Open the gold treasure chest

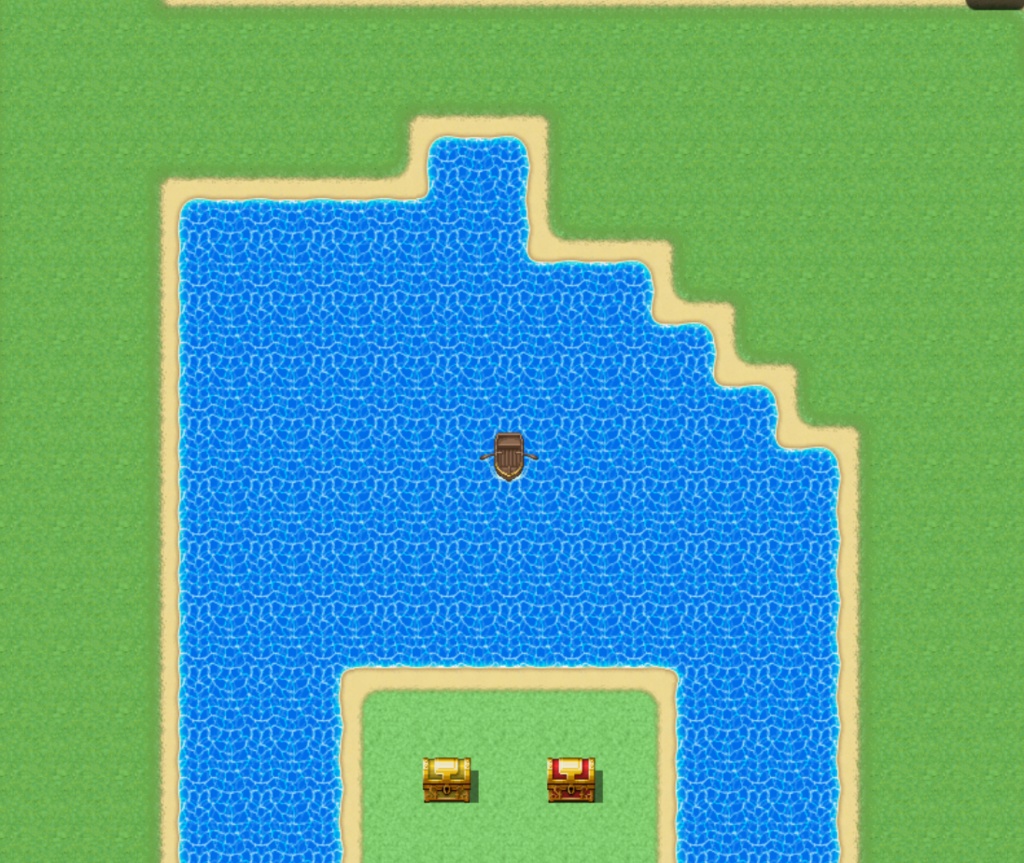point(446,779)
